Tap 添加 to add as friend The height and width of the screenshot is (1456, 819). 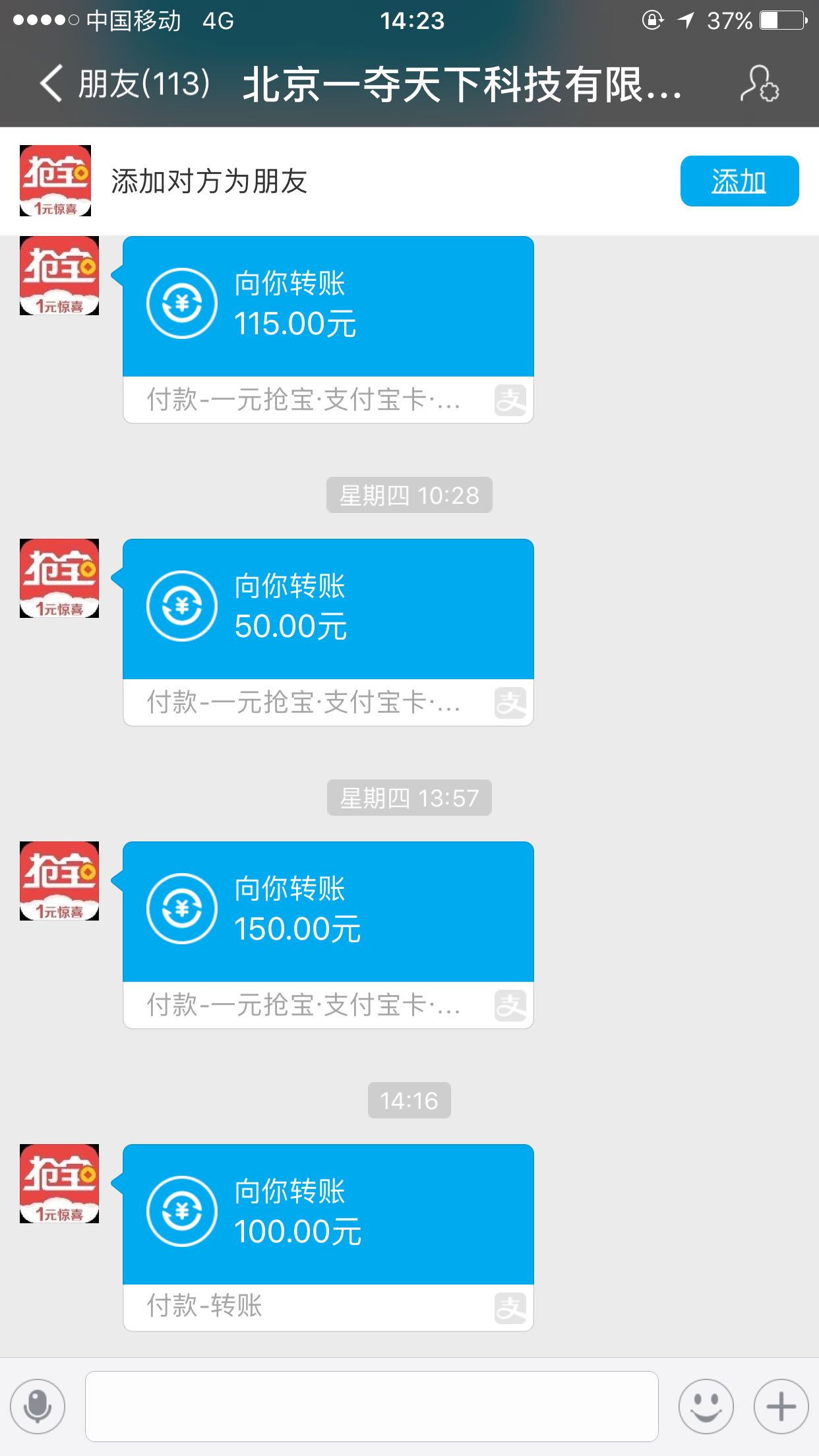739,181
